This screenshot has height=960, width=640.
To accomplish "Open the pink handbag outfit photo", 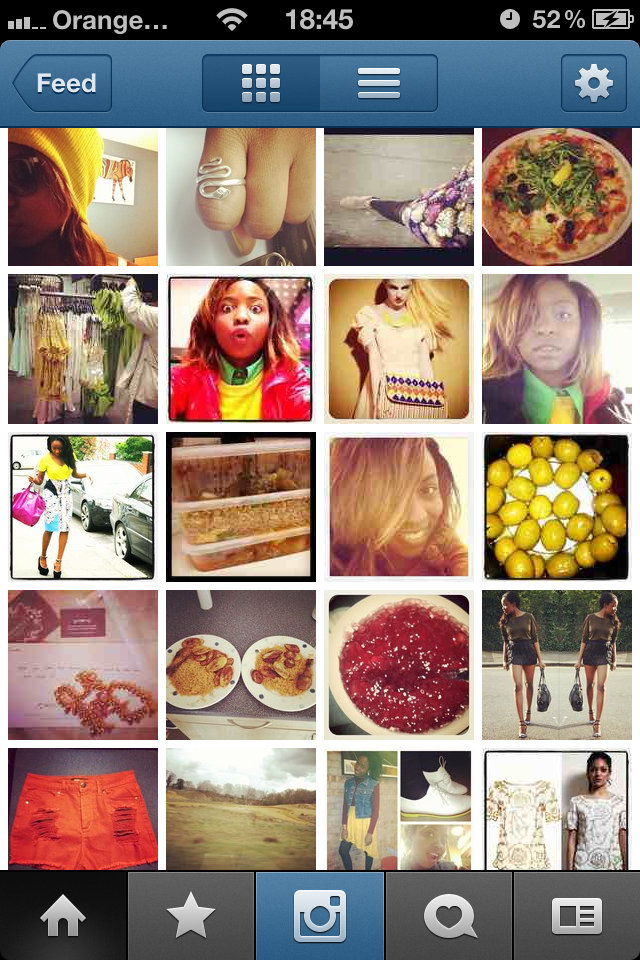I will tap(83, 507).
